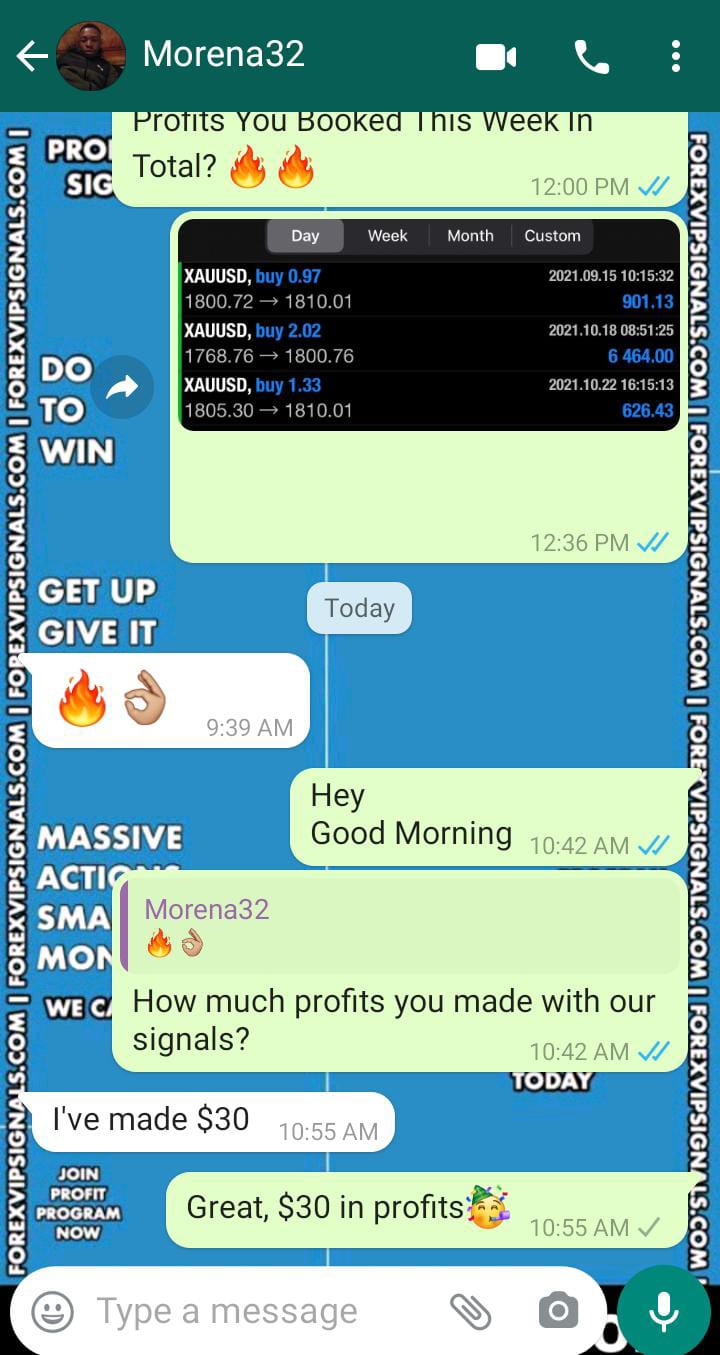The image size is (720, 1355).
Task: Open the camera to send a photo
Action: pyautogui.click(x=557, y=1311)
